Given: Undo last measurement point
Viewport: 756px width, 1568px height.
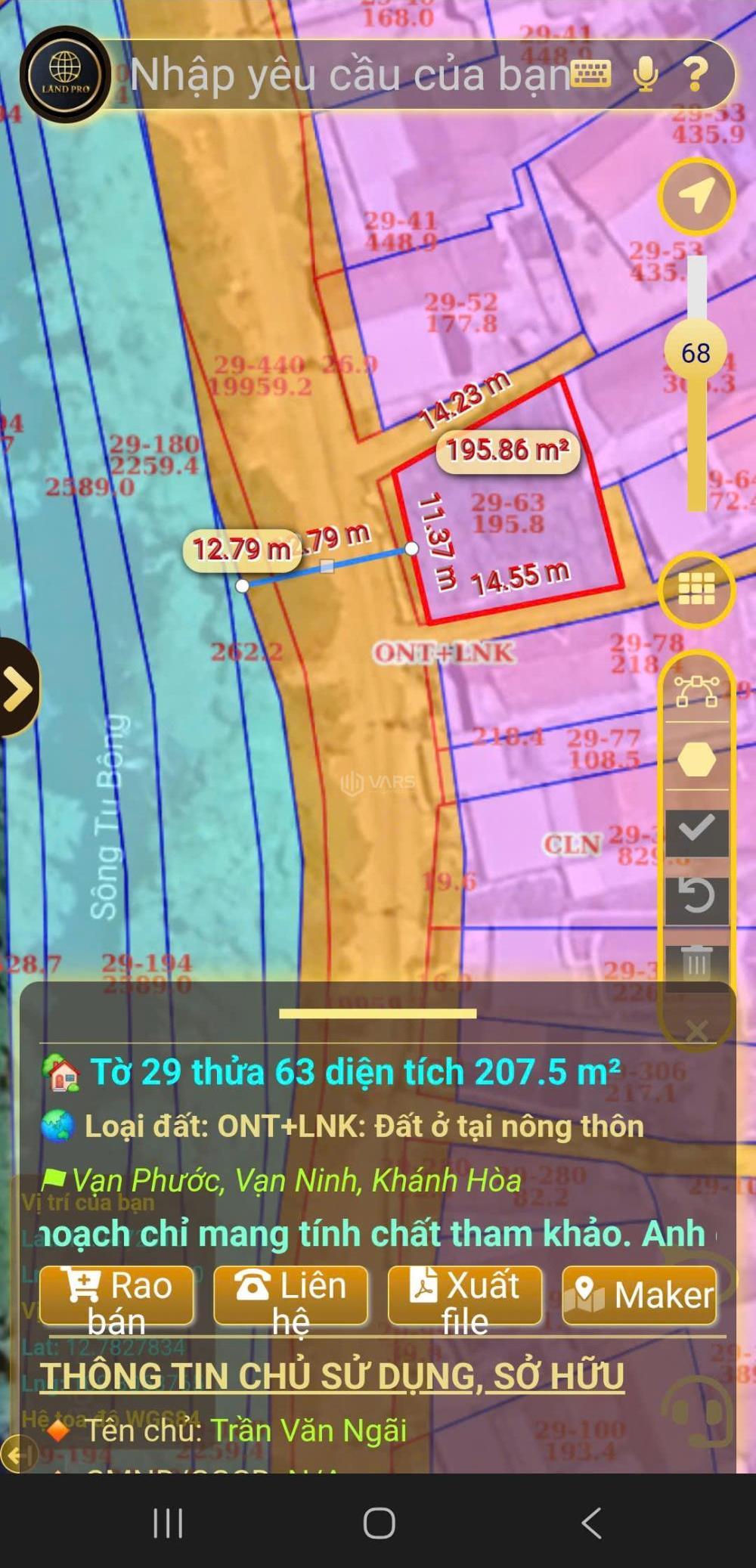Looking at the screenshot, I should pos(696,897).
